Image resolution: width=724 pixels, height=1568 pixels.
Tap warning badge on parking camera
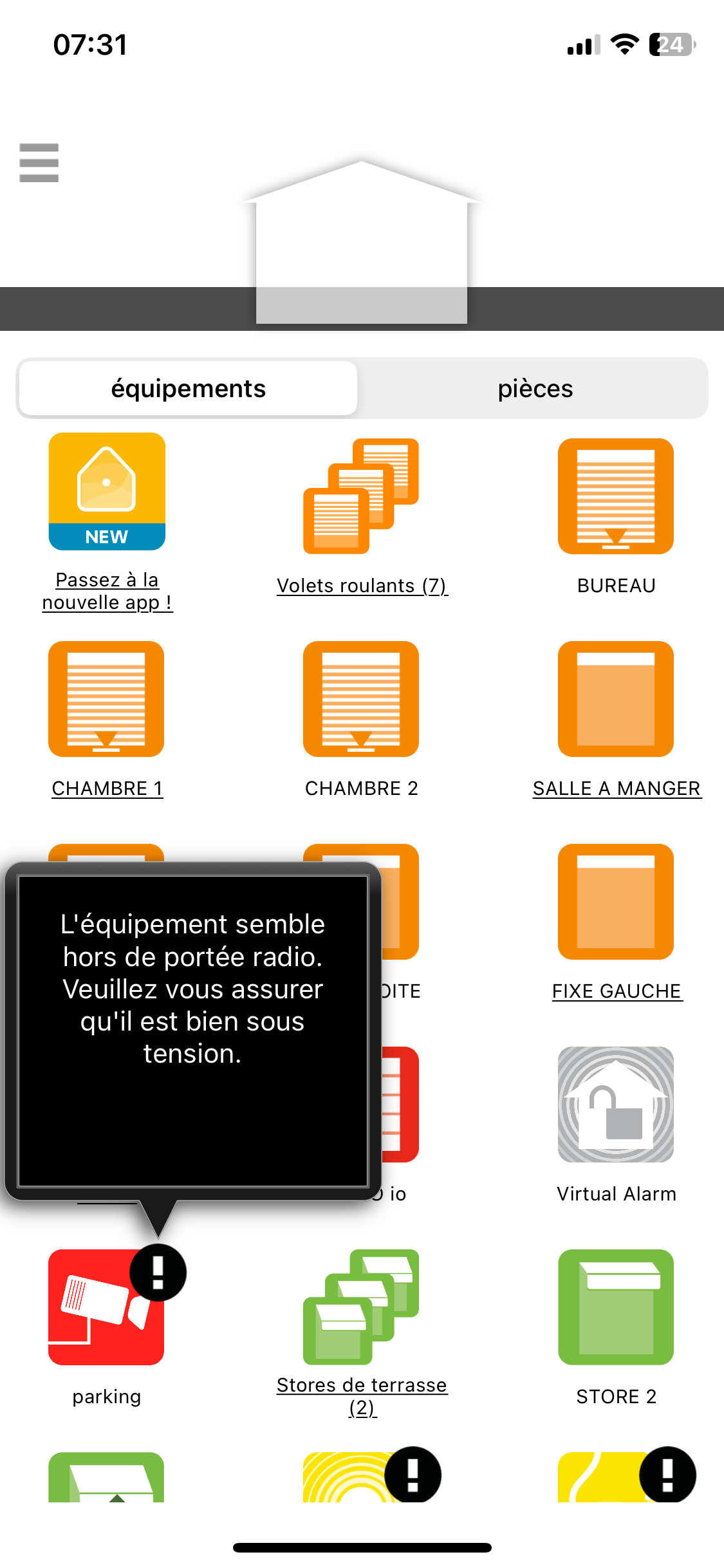click(x=158, y=1273)
